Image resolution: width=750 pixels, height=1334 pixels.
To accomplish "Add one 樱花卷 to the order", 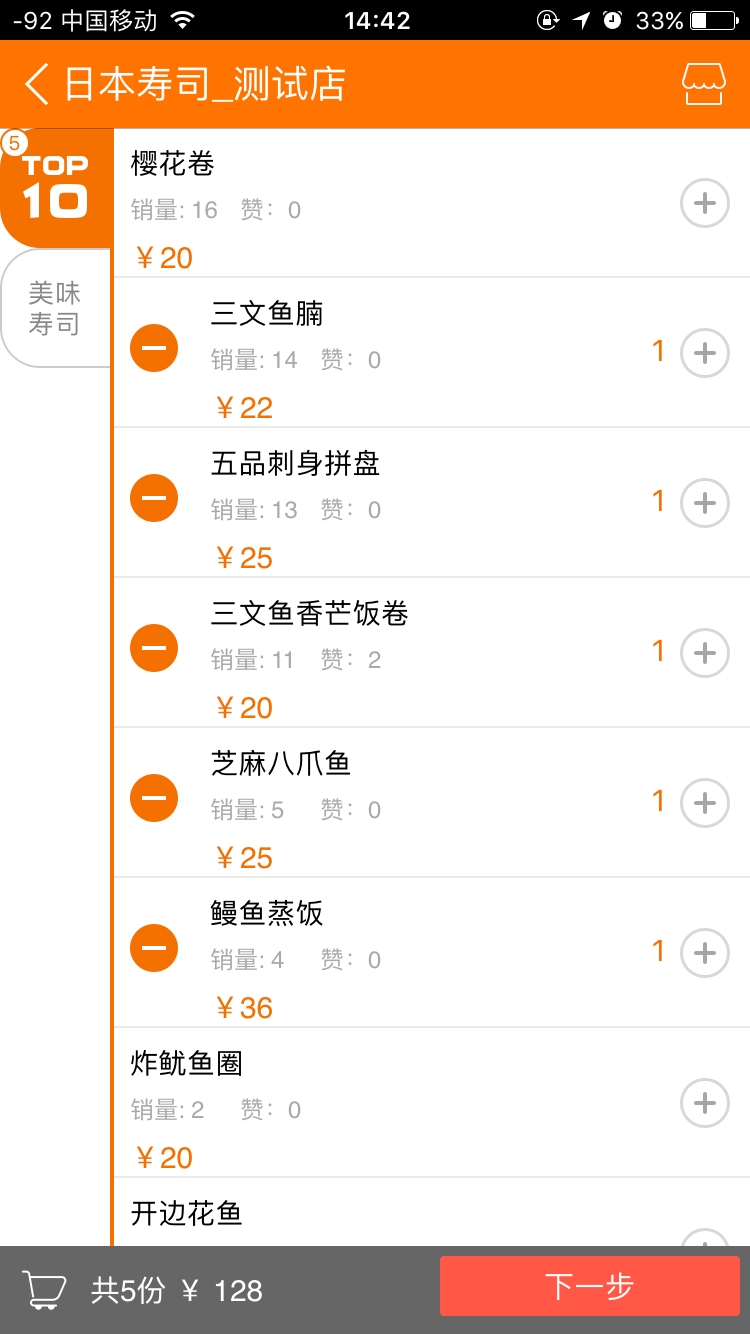I will [x=705, y=203].
